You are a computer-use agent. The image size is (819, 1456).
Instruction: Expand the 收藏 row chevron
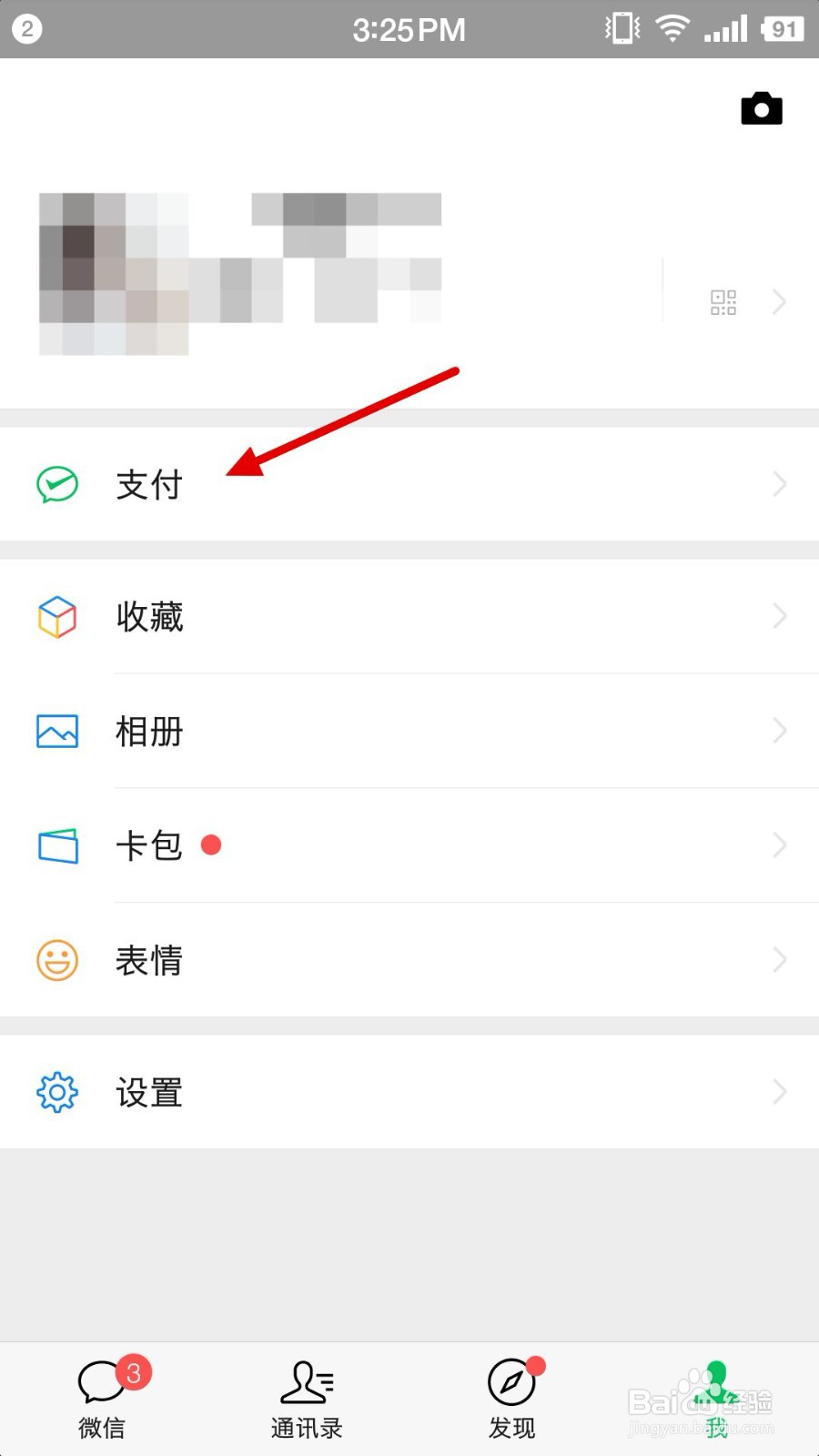779,616
